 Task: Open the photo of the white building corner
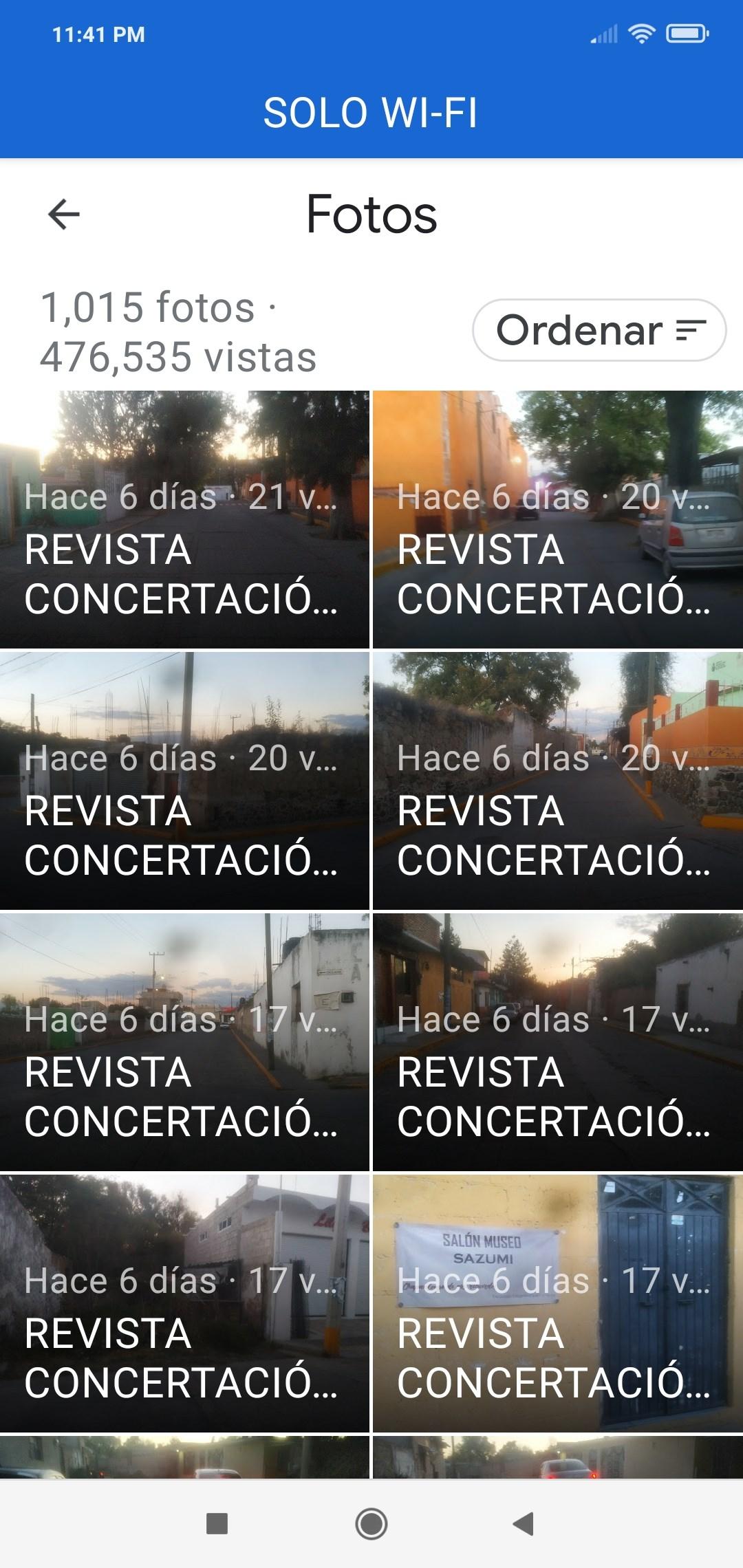(x=184, y=1042)
